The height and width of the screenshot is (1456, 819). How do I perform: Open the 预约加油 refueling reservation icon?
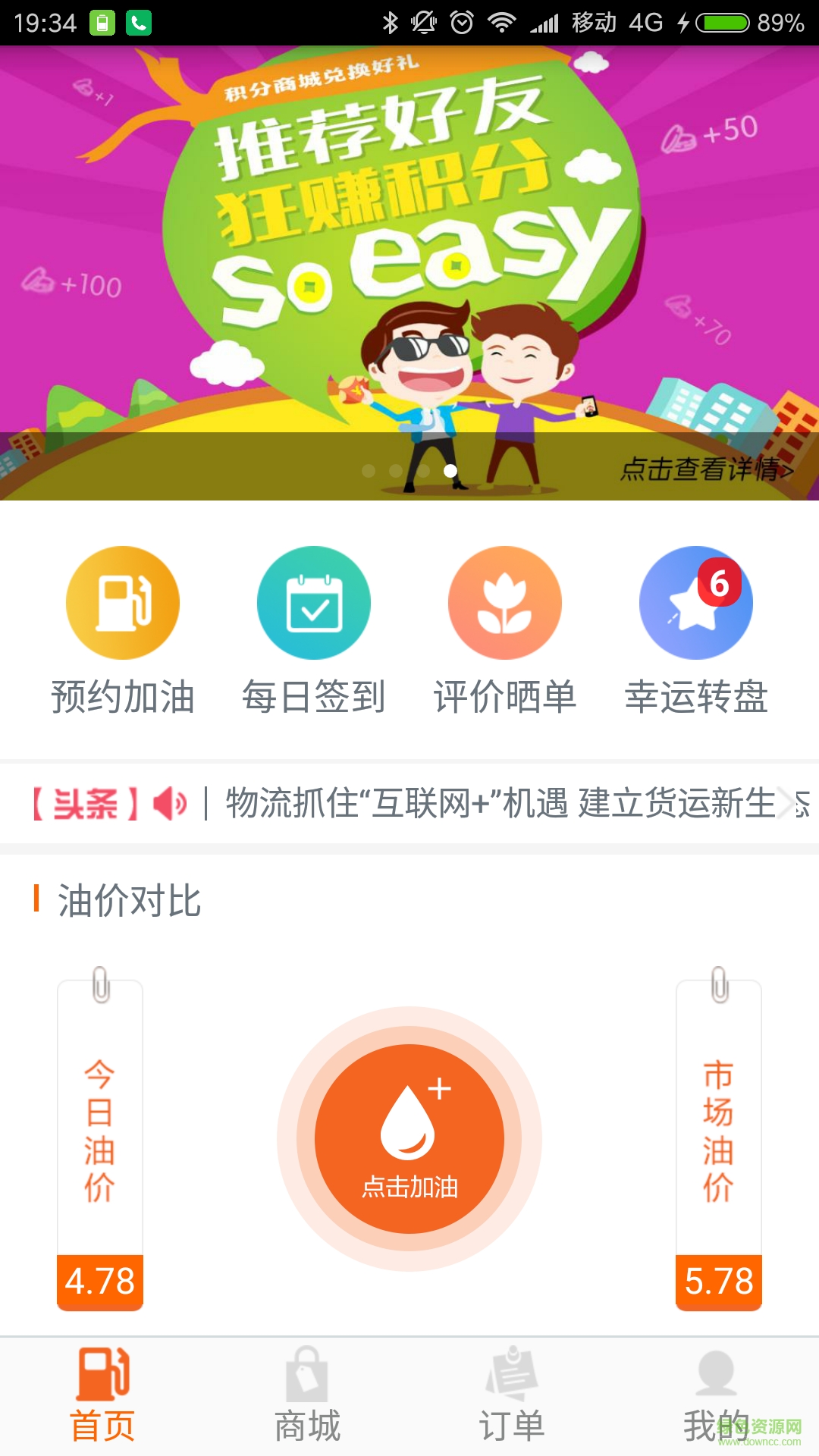(121, 603)
